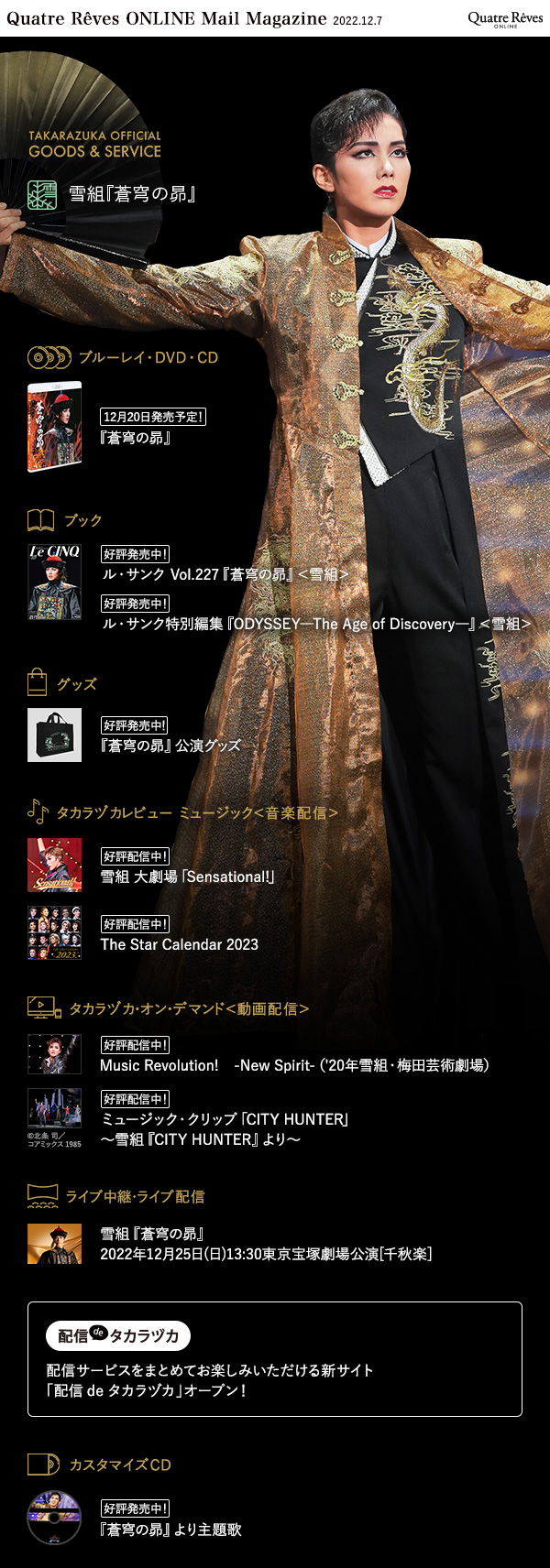Open the 配信 de タカラヅカ new site banner
The height and width of the screenshot is (1568, 550).
(x=274, y=1359)
